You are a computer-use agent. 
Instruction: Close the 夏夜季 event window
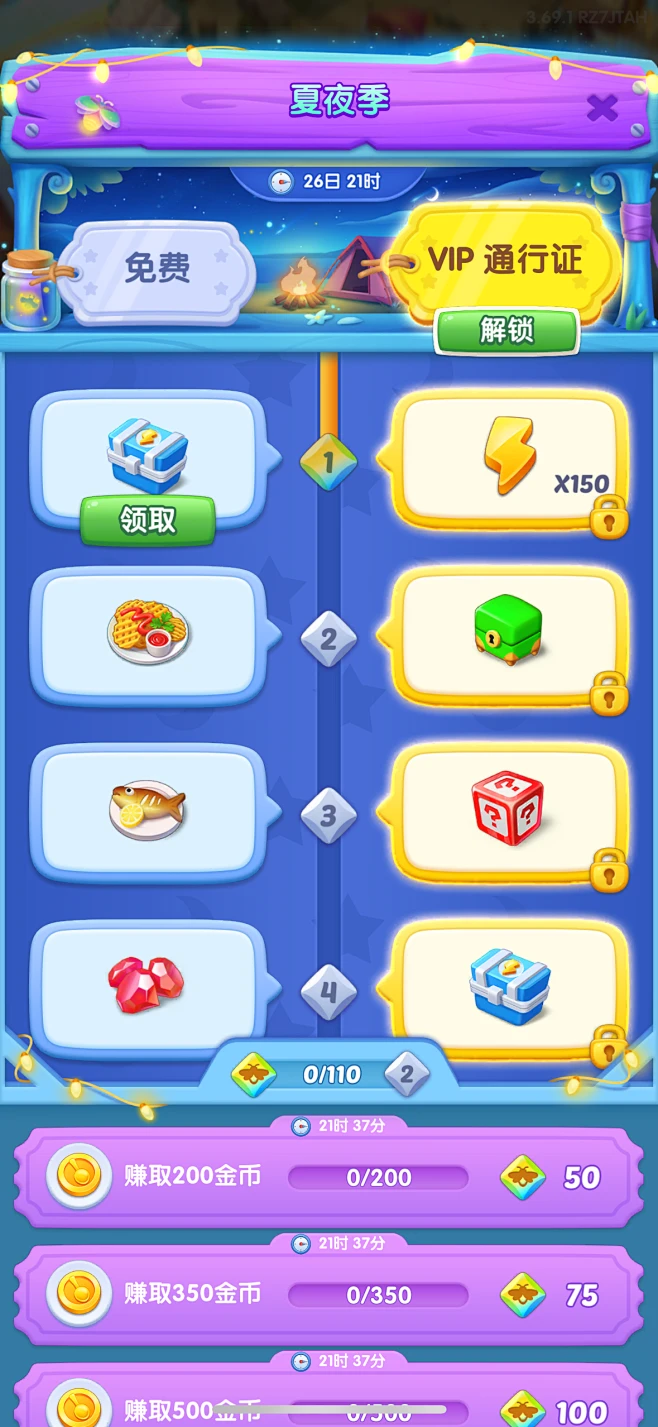(602, 107)
